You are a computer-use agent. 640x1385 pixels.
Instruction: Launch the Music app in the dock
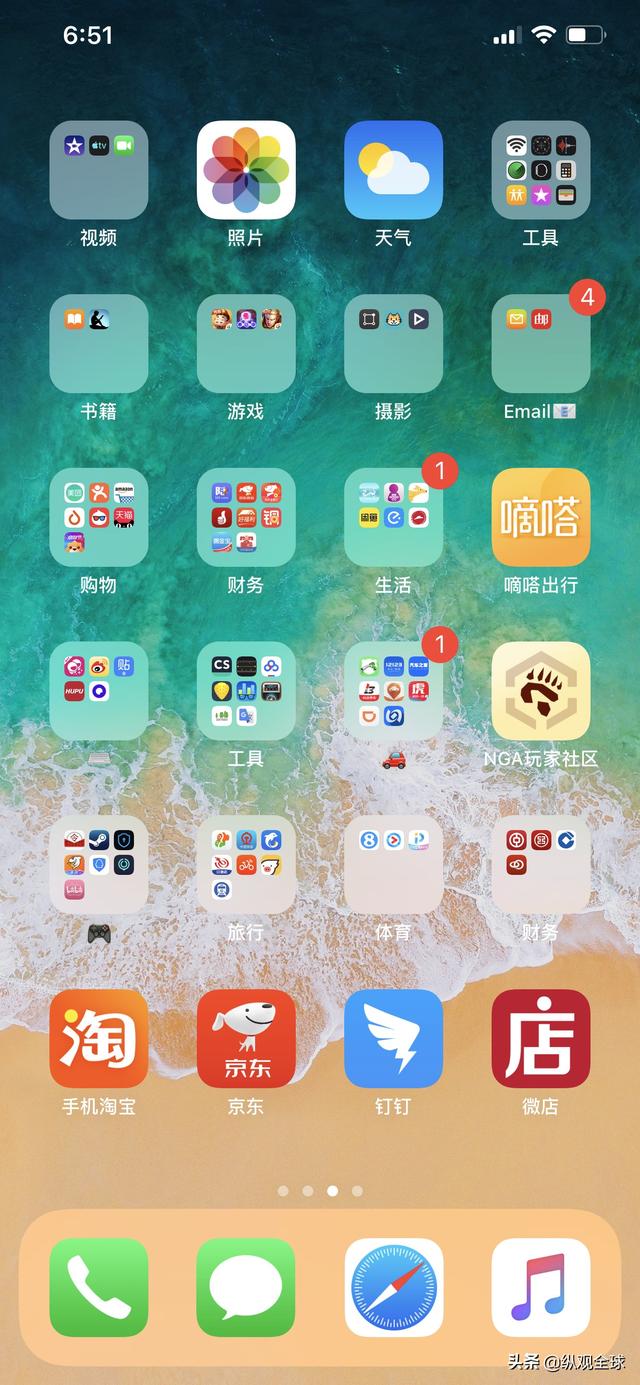point(540,1287)
